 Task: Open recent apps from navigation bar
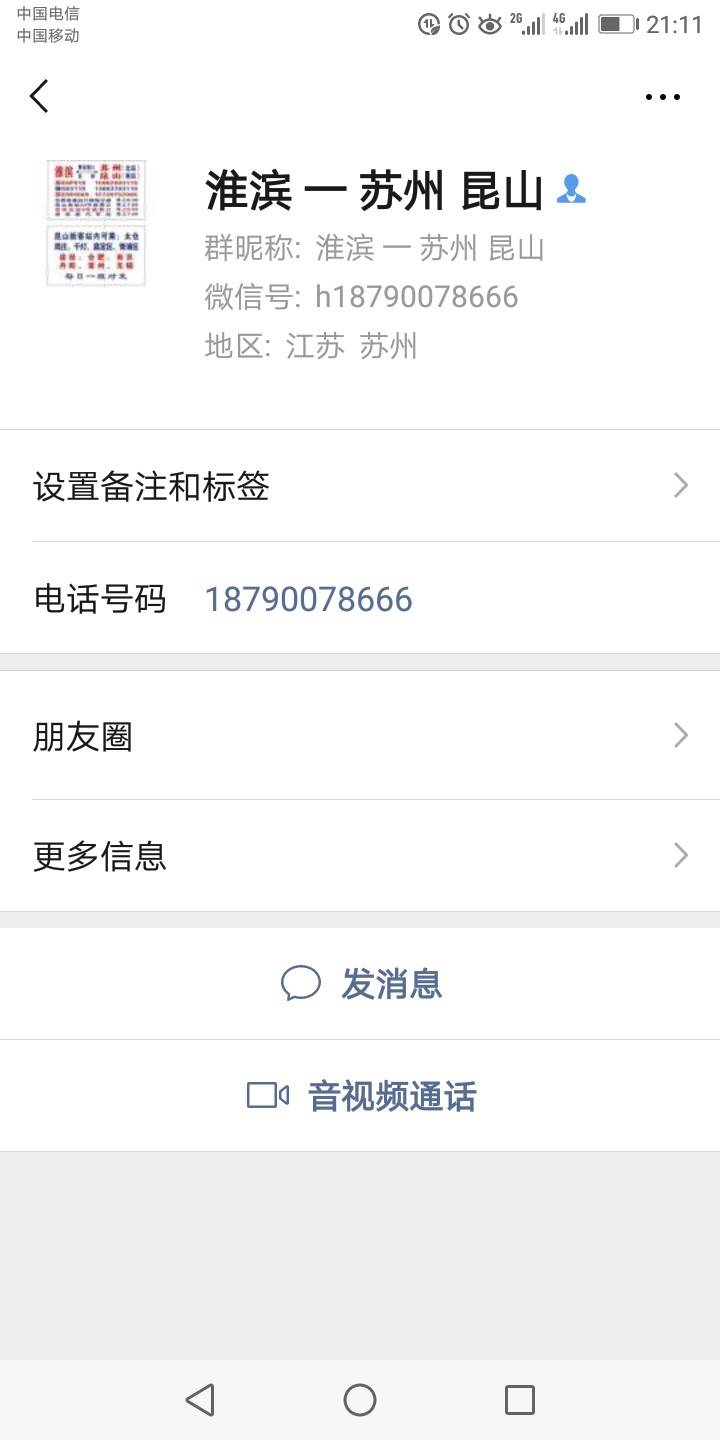[520, 1400]
